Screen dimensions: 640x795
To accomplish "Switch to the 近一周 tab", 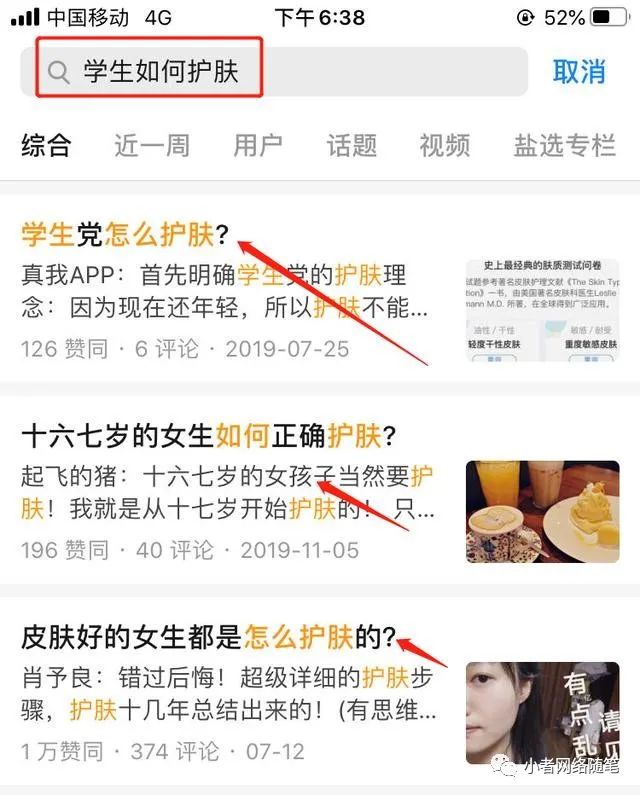I will click(x=151, y=146).
